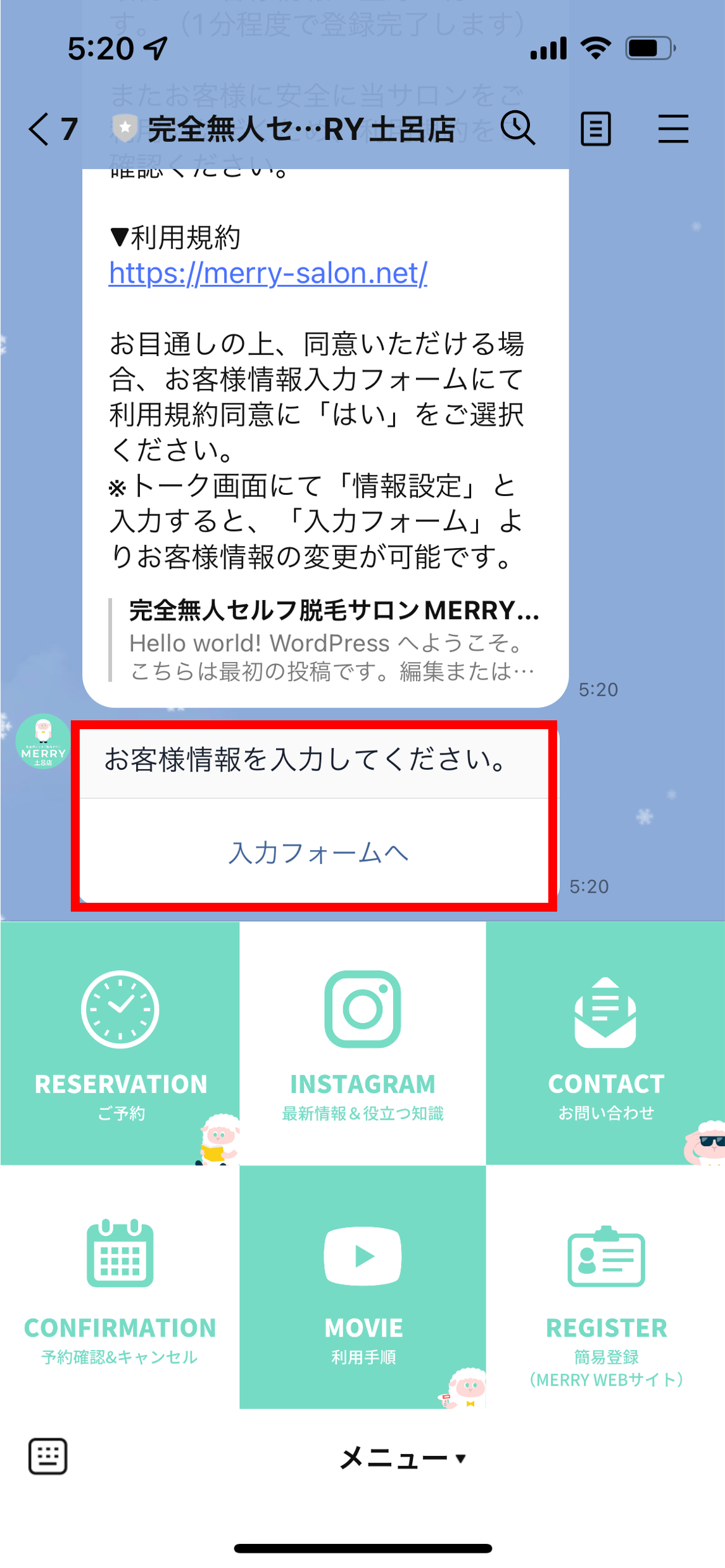Collapse the メニュー rich menu

403,1458
